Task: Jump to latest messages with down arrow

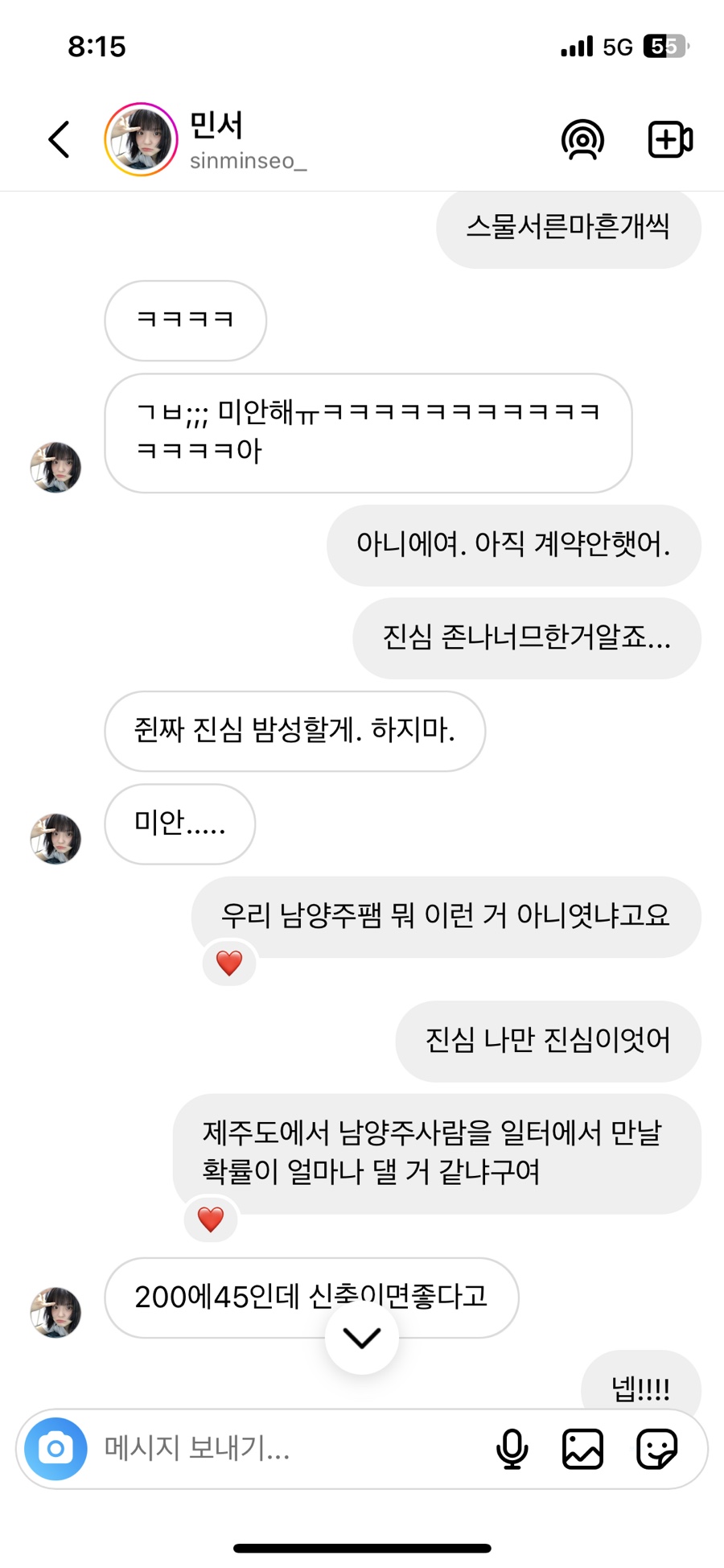Action: click(362, 1337)
